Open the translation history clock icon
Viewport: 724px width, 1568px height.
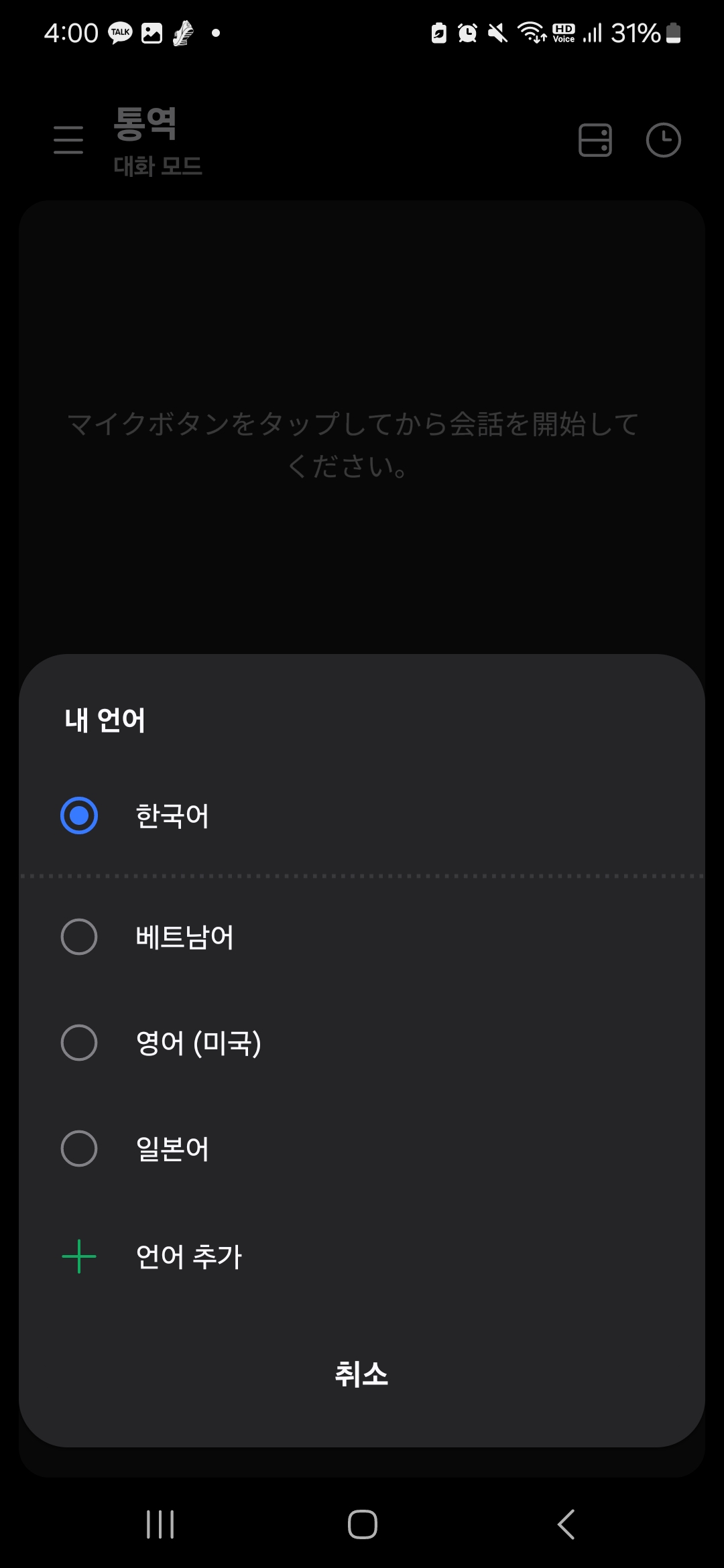tap(663, 141)
